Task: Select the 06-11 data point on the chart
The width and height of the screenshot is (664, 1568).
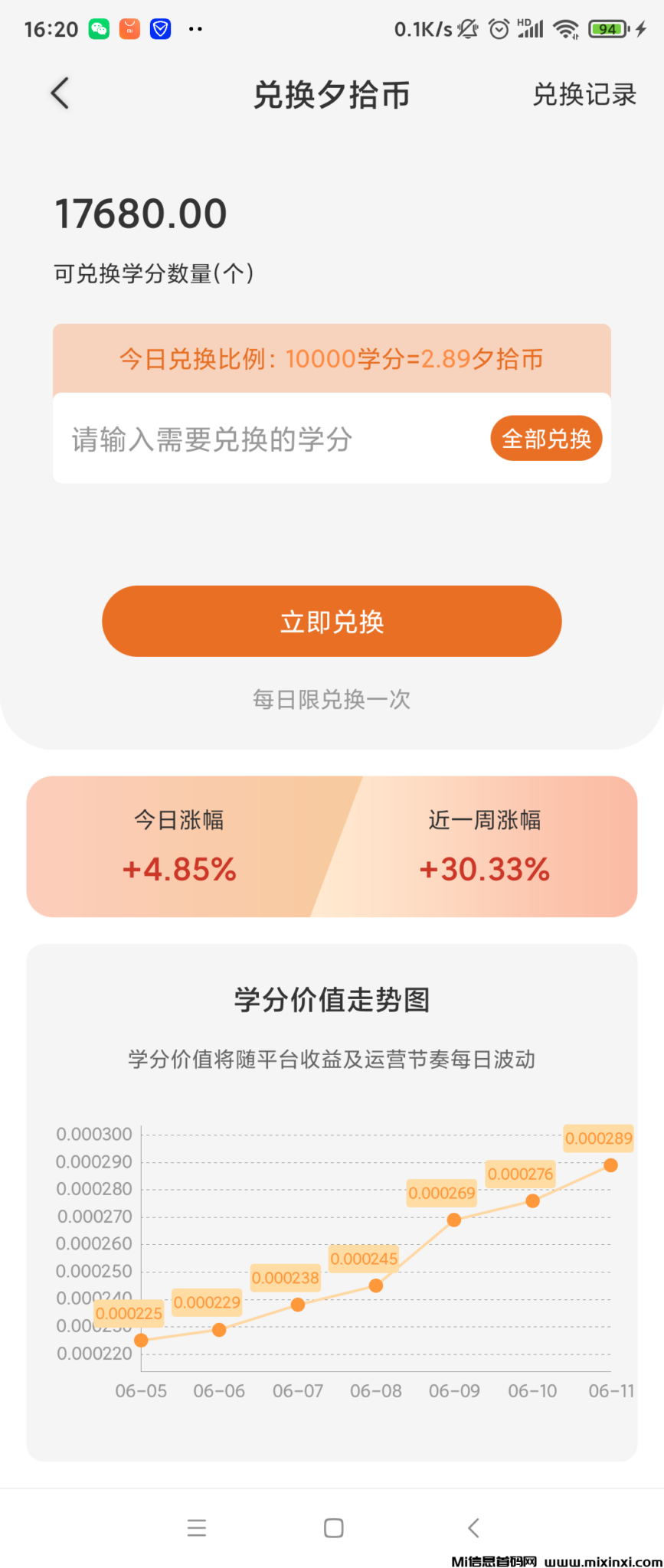Action: (610, 1165)
